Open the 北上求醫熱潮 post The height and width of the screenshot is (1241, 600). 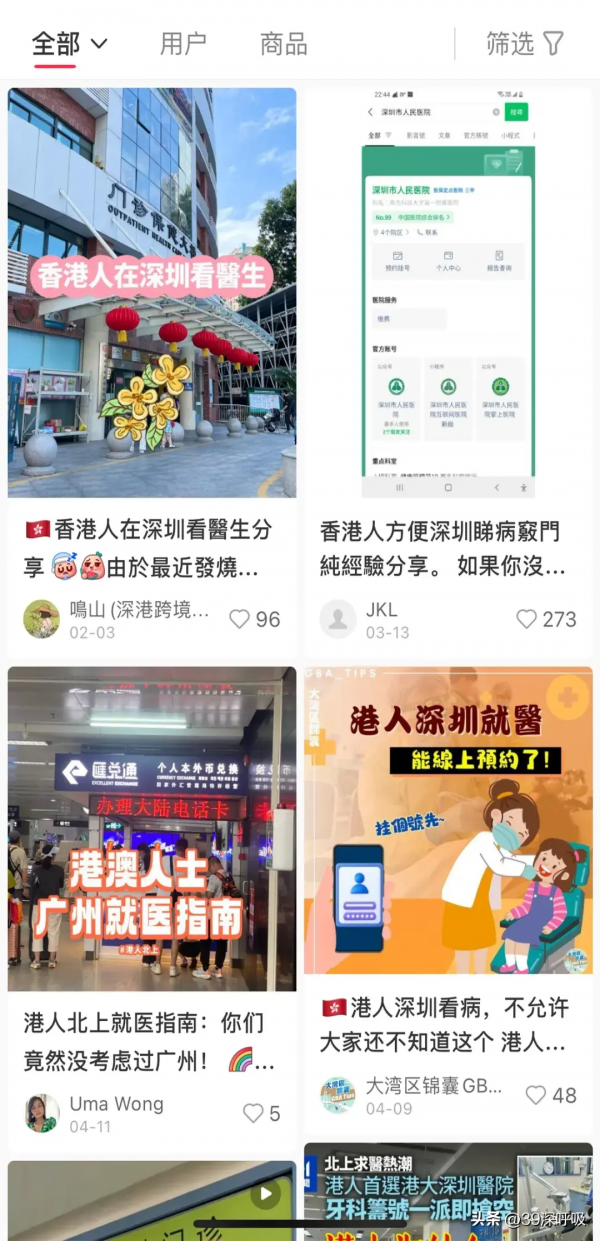pos(448,1190)
